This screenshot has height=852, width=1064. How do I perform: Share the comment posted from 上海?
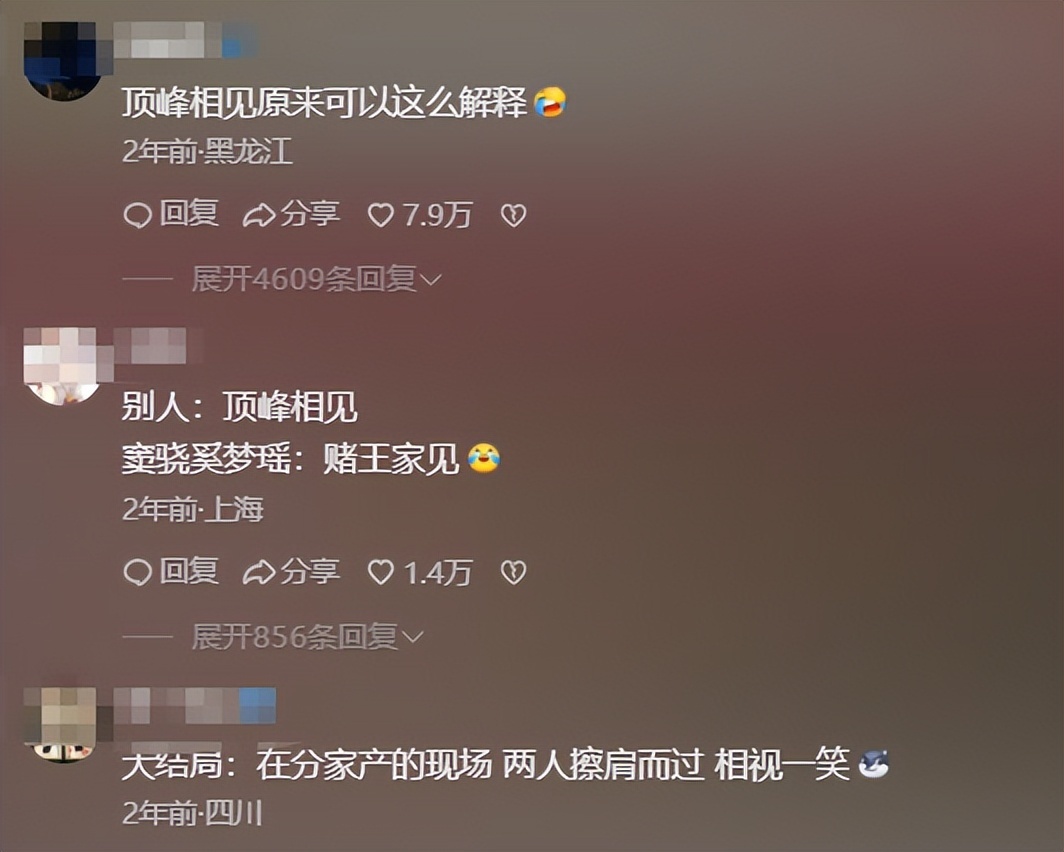tap(291, 571)
